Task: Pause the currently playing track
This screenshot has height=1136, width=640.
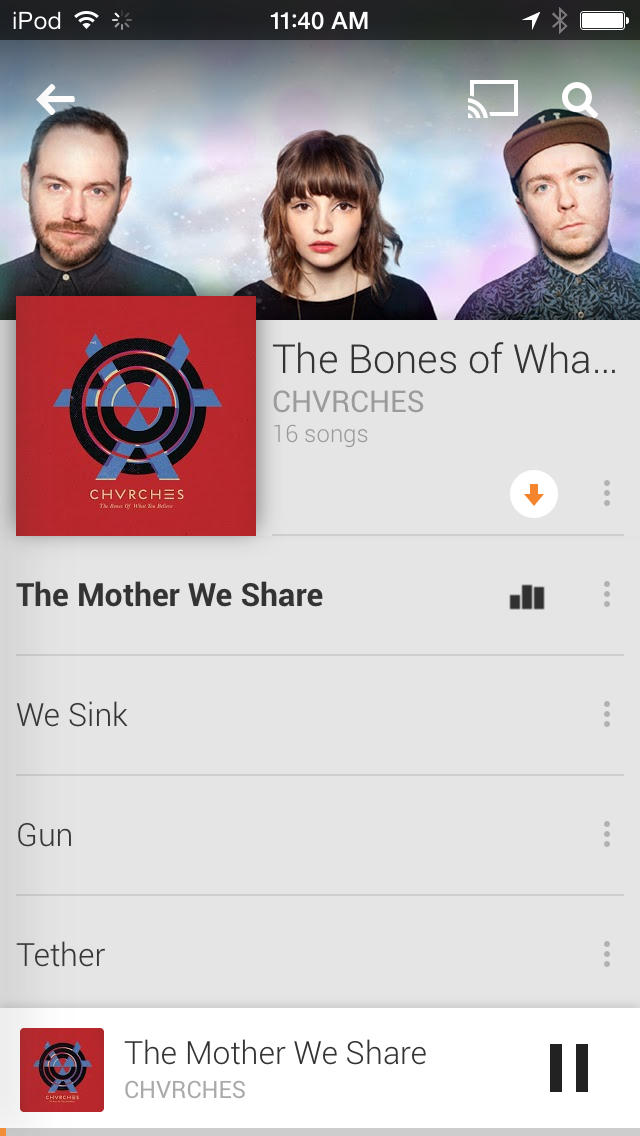Action: (569, 1068)
